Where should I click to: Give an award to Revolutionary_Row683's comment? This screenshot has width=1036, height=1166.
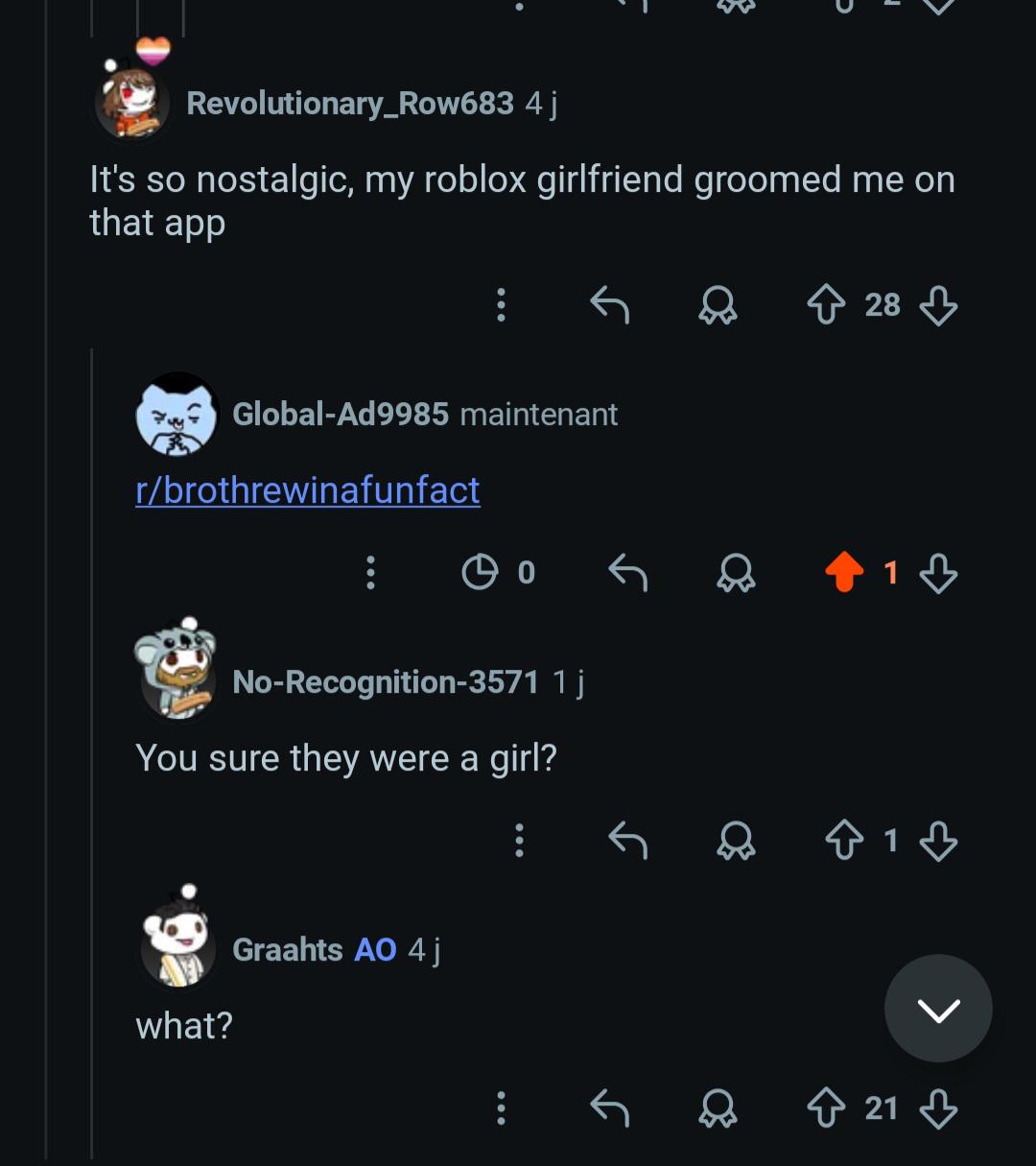717,305
